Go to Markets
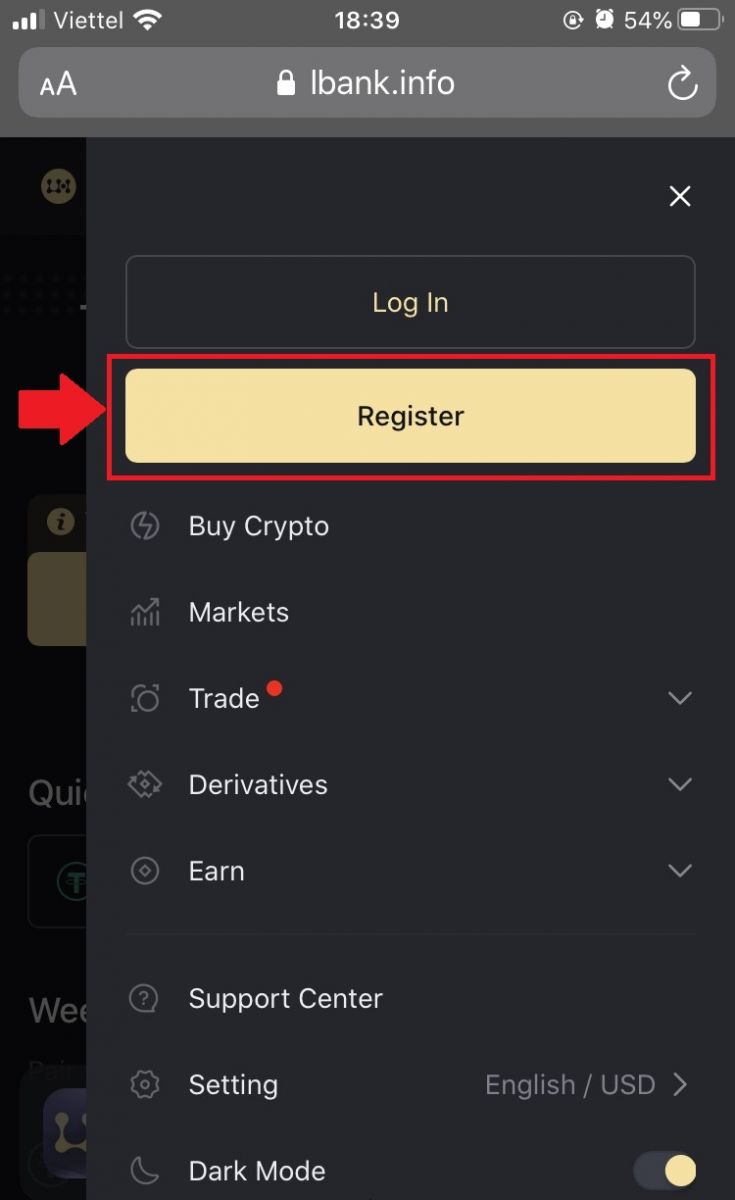 point(238,612)
